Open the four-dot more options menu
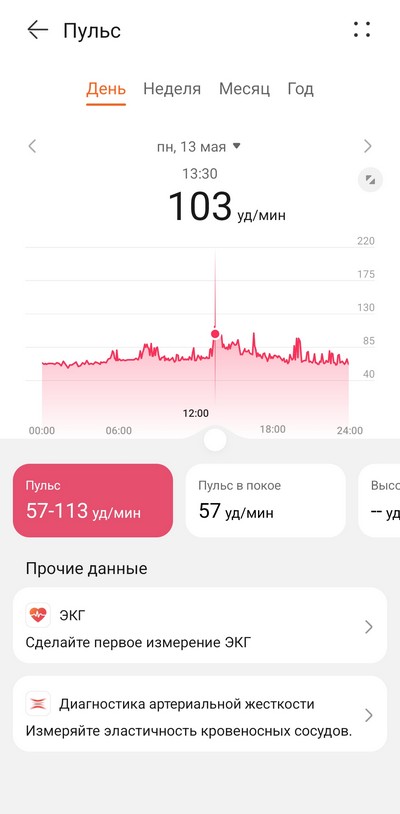Viewport: 400px width, 814px height. 362,30
